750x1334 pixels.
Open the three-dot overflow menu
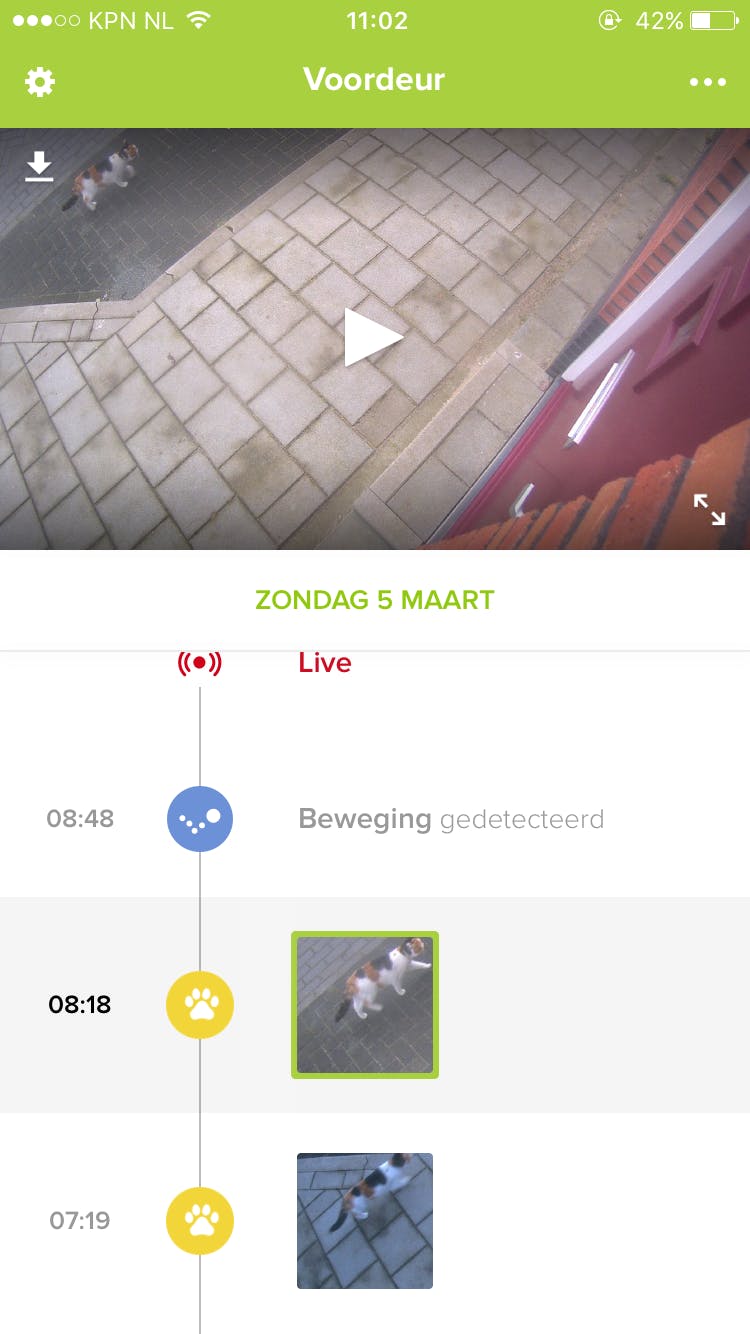(708, 82)
